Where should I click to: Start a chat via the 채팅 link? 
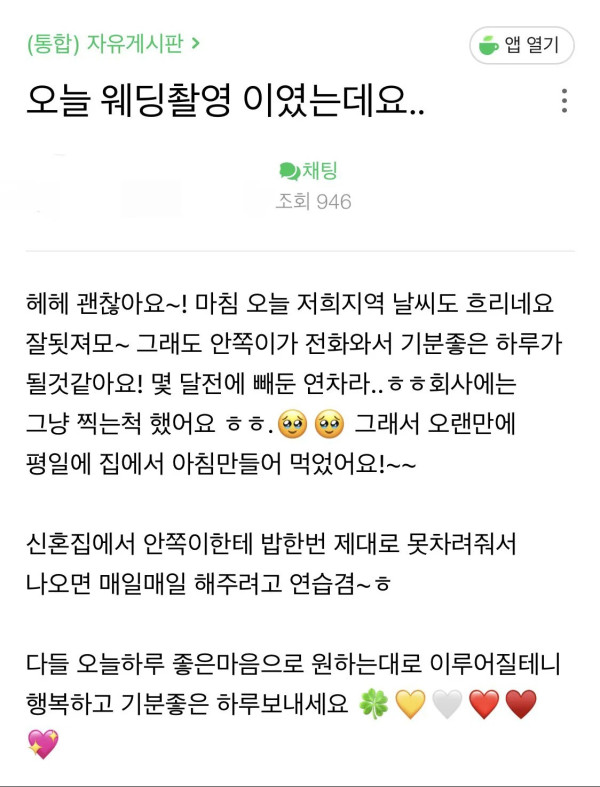pyautogui.click(x=308, y=171)
